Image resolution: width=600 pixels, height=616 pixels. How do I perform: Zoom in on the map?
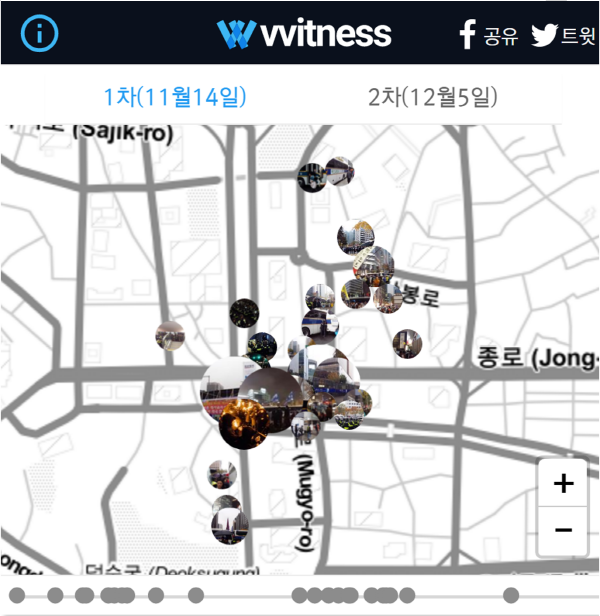[563, 484]
